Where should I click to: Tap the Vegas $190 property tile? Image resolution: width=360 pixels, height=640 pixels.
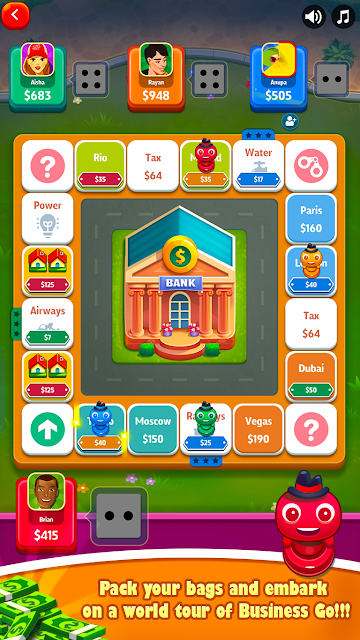[258, 429]
